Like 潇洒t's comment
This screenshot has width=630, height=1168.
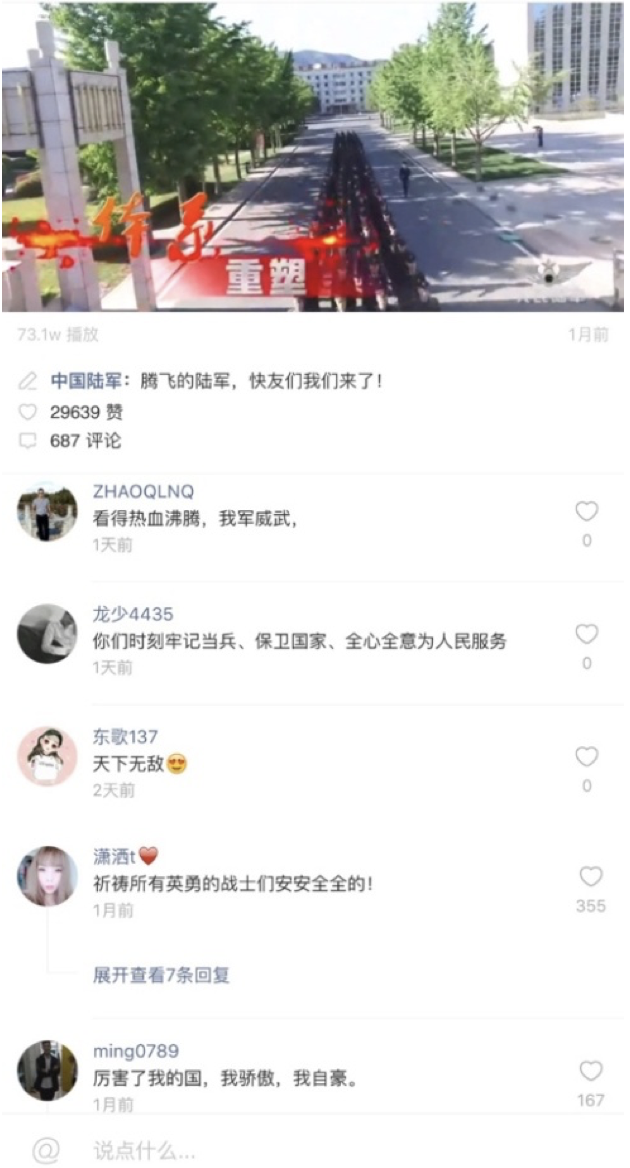590,877
